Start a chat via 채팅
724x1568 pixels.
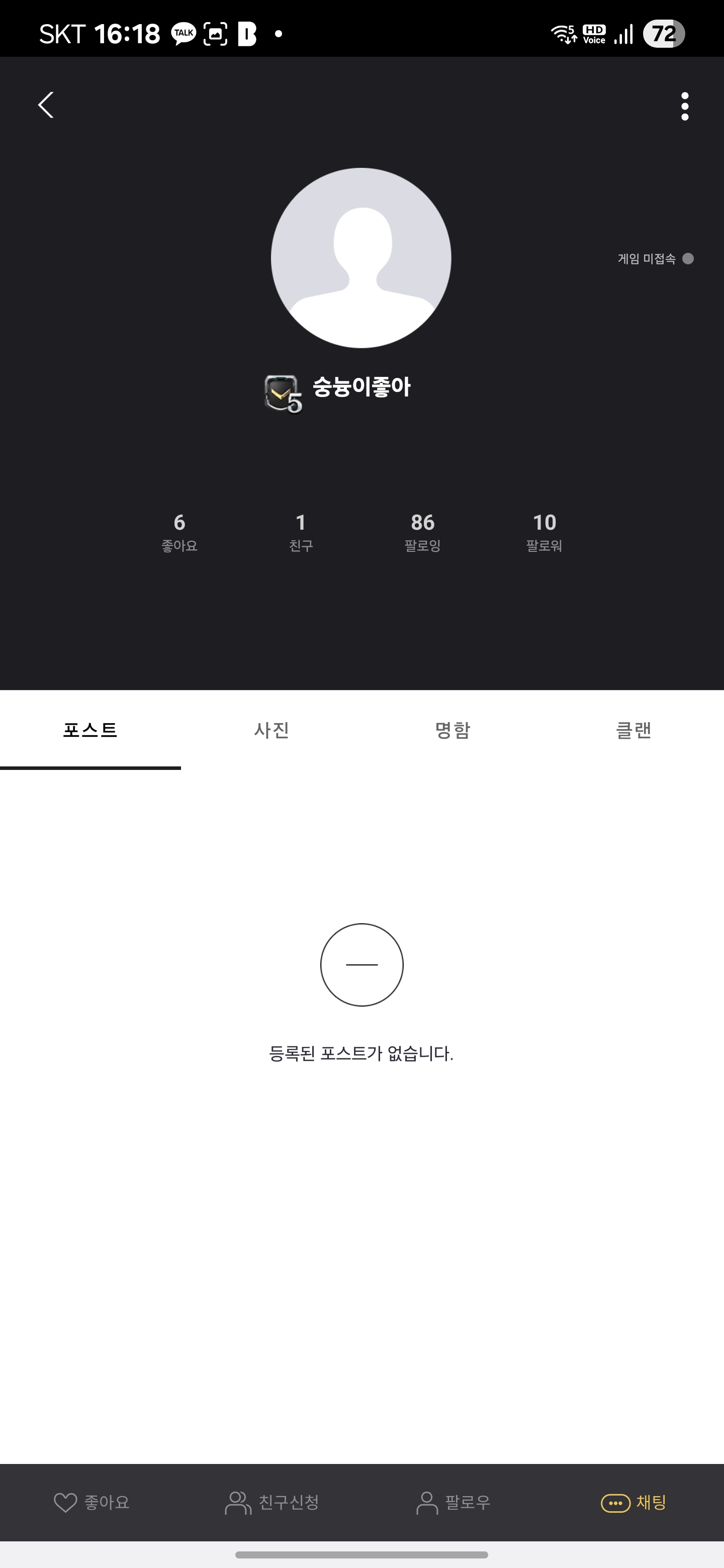pos(633,1502)
